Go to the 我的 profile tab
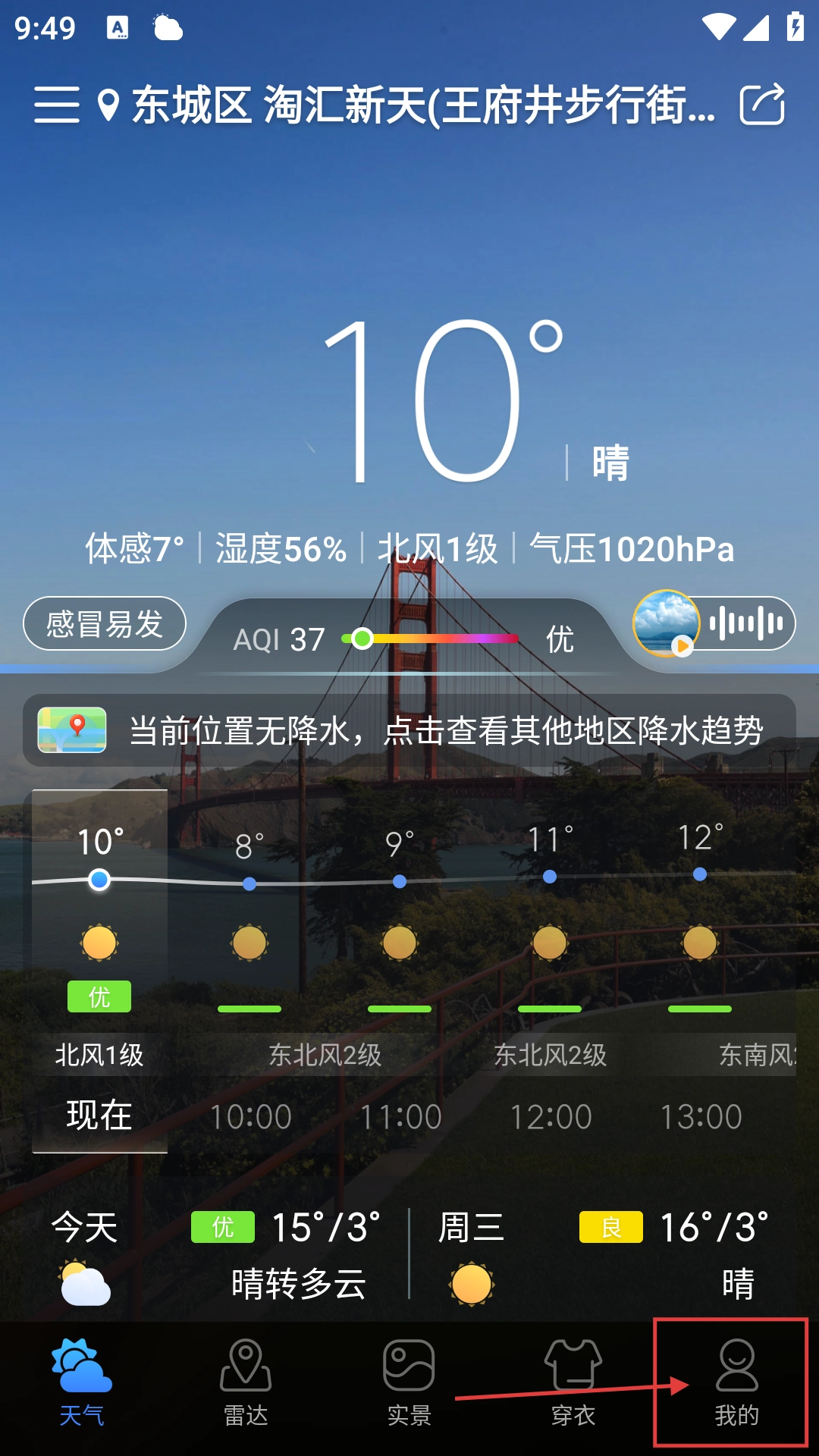Image resolution: width=819 pixels, height=1456 pixels. tap(736, 1383)
